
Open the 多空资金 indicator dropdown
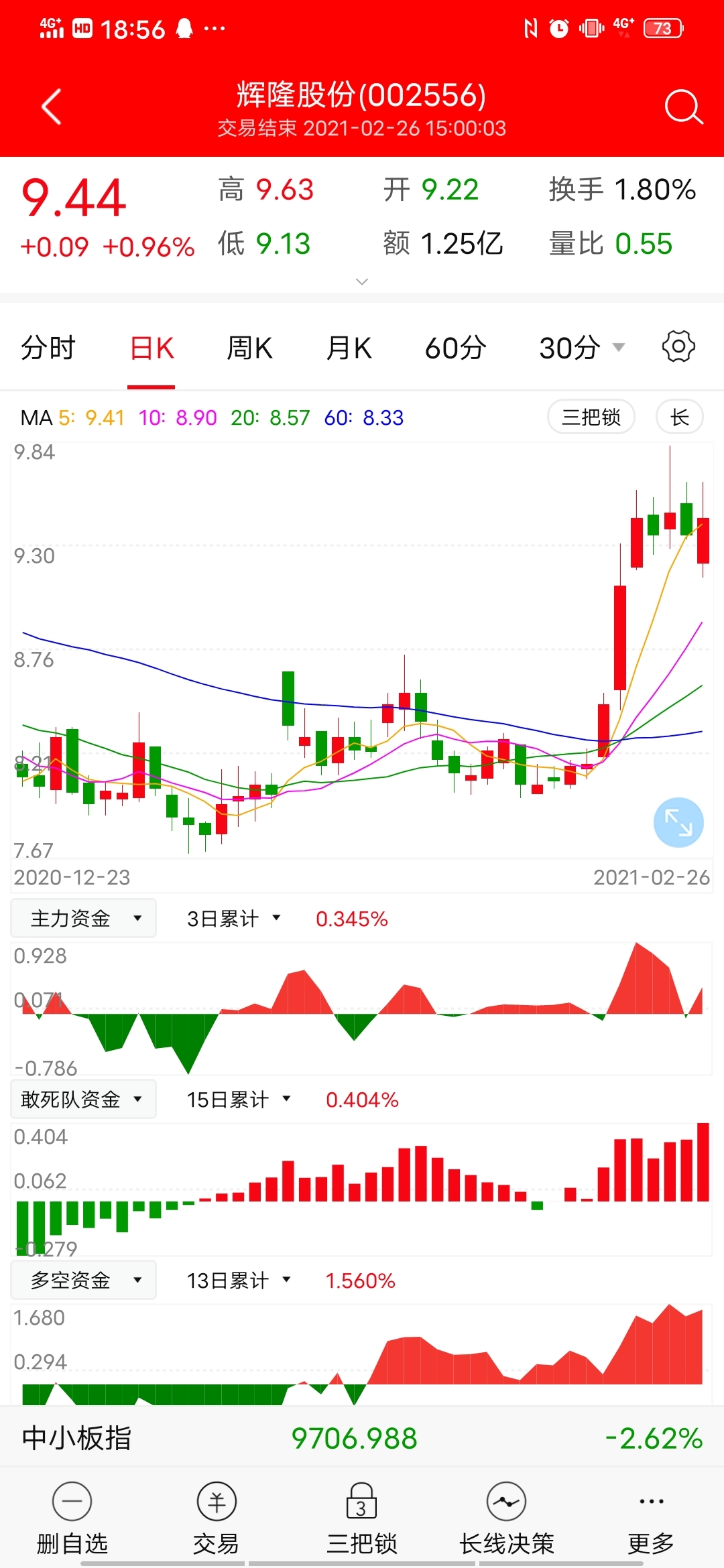(84, 1280)
